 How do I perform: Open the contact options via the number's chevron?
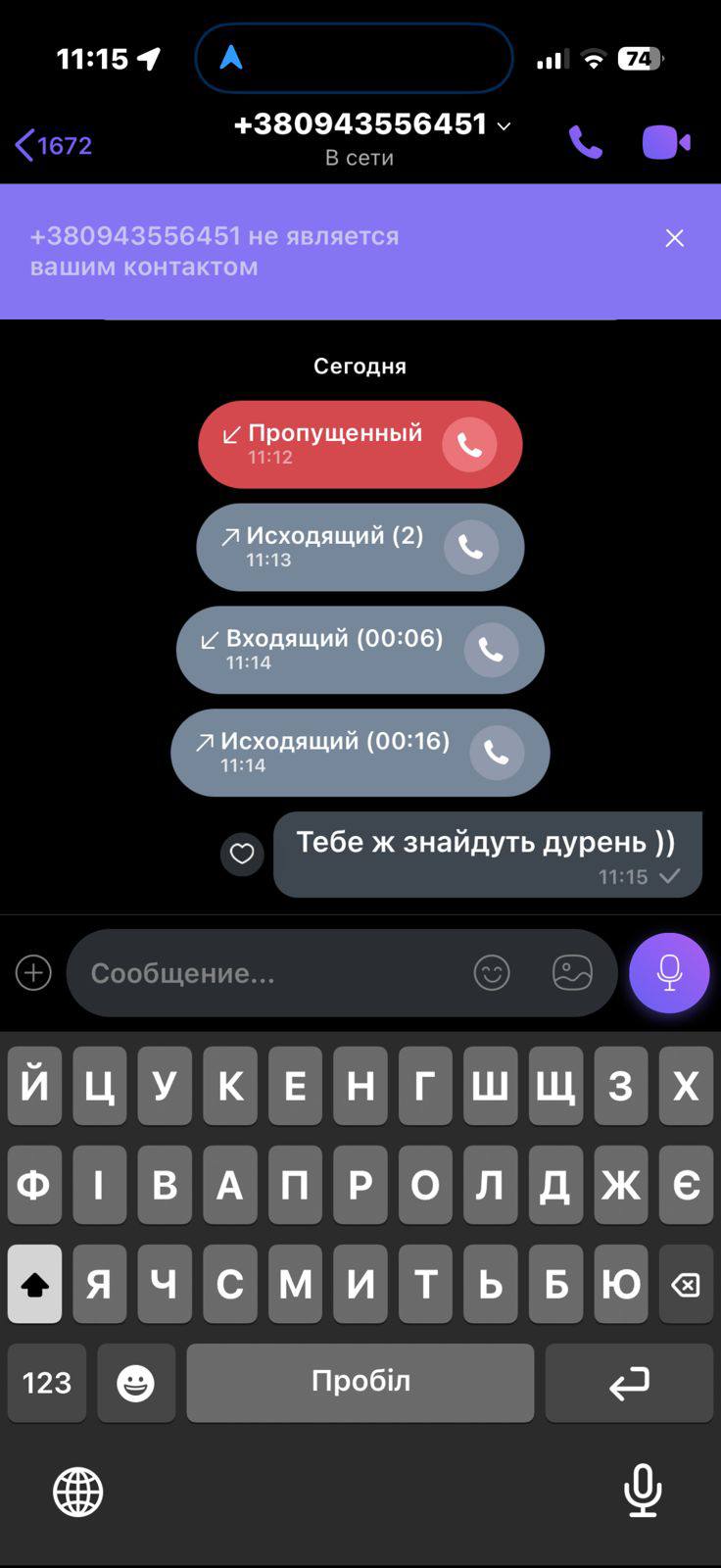click(x=504, y=125)
